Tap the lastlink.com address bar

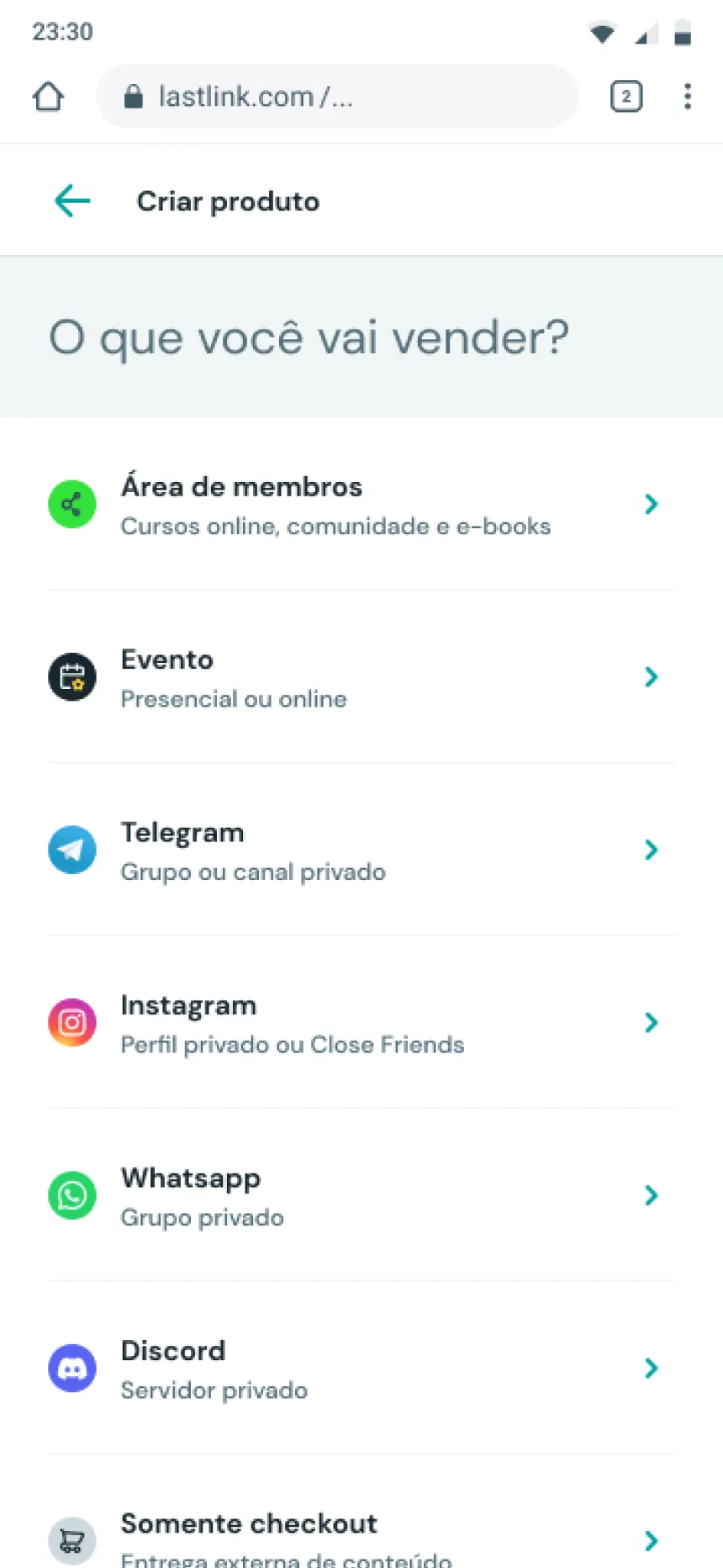pyautogui.click(x=336, y=97)
